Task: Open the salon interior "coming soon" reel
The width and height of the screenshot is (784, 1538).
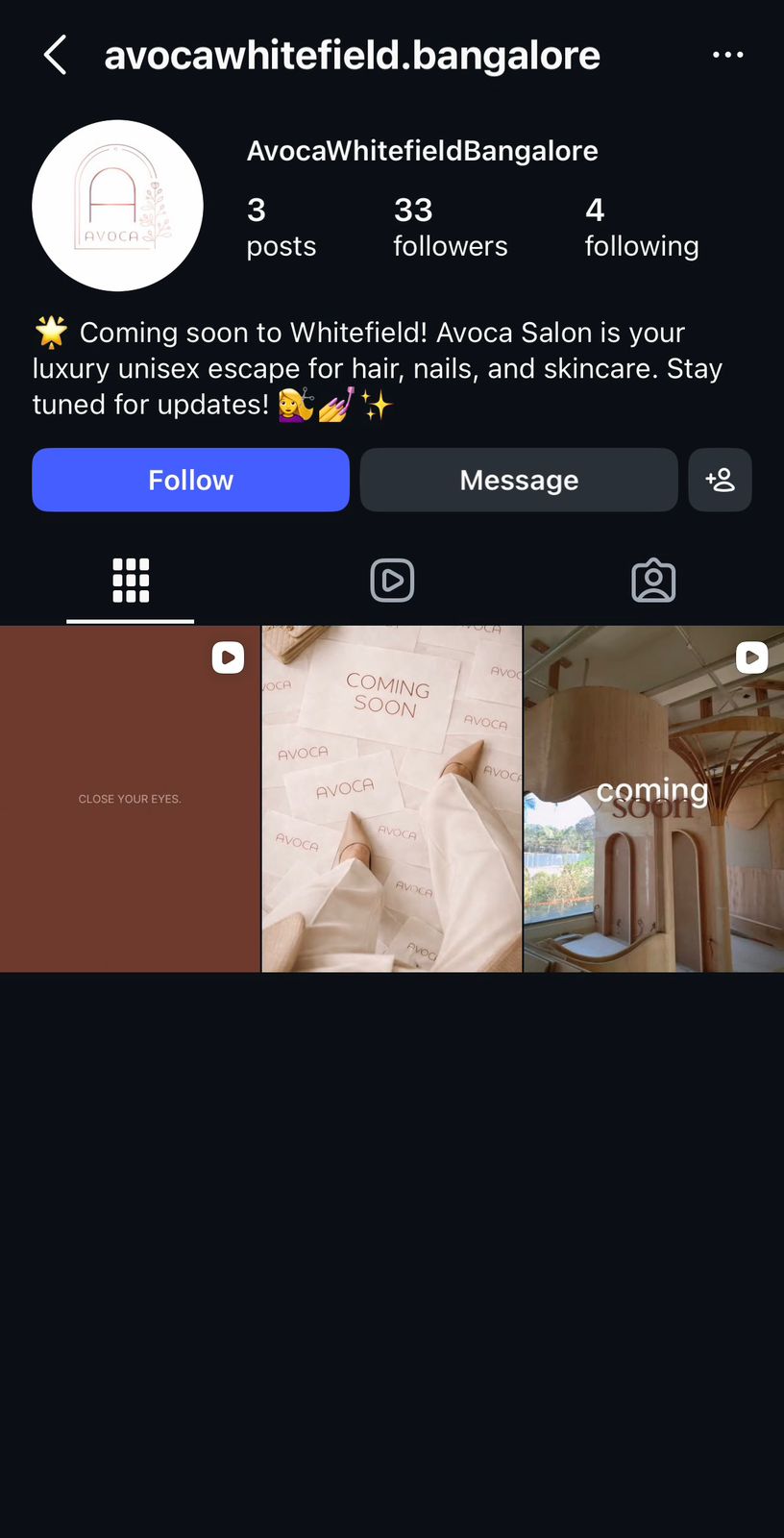Action: coord(653,799)
